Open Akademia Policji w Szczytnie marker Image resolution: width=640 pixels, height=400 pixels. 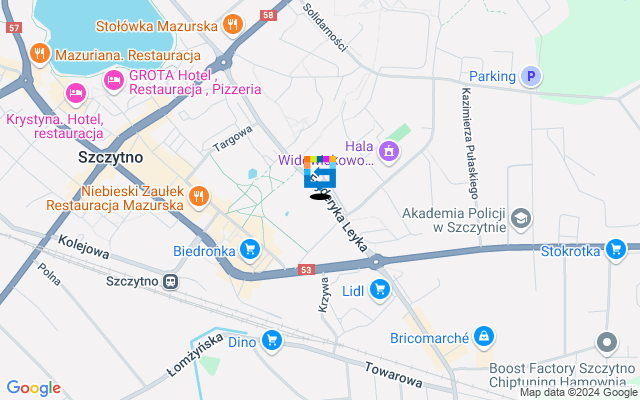(x=520, y=217)
